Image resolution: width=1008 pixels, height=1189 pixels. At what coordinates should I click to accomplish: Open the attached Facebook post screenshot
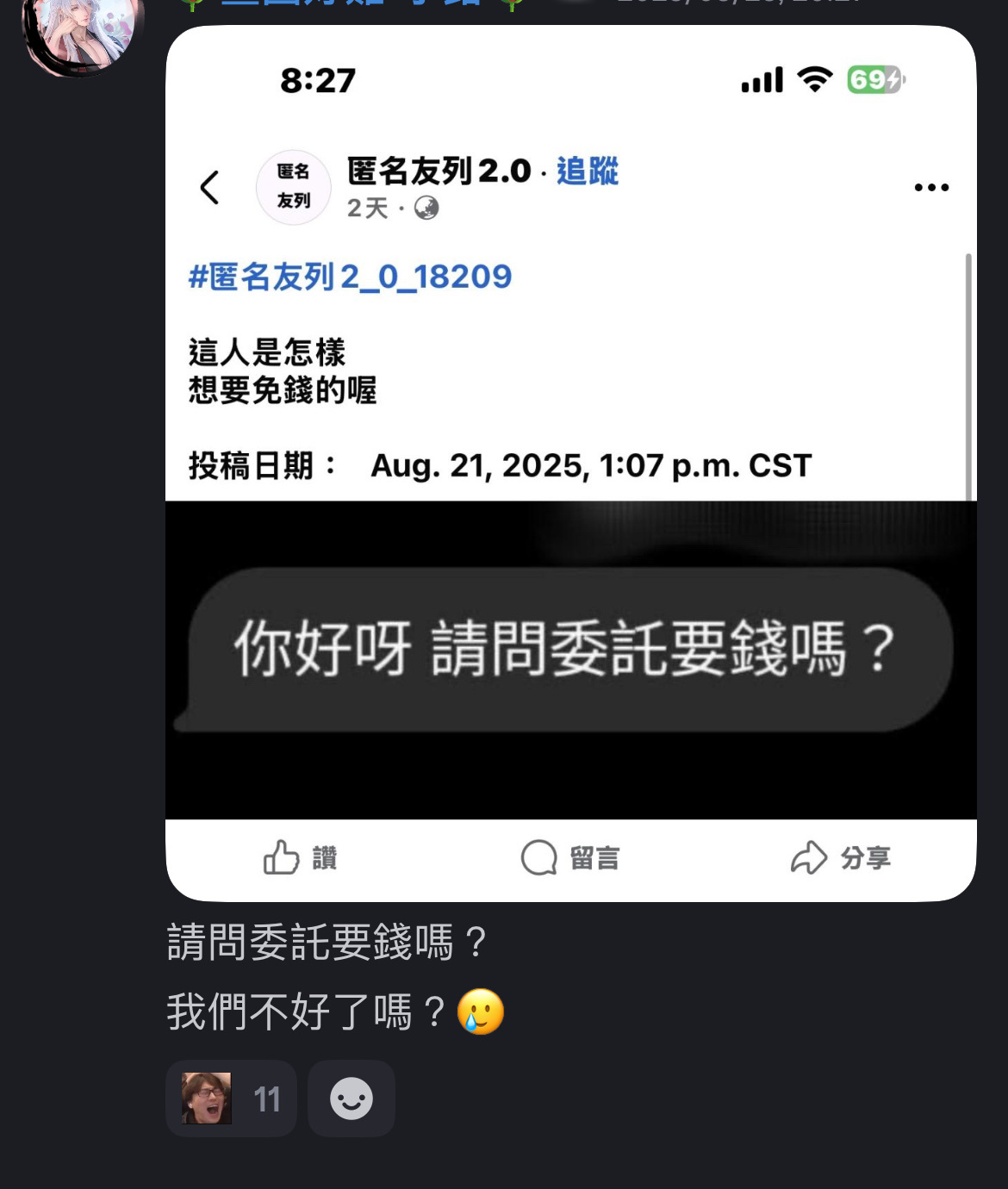click(x=570, y=463)
